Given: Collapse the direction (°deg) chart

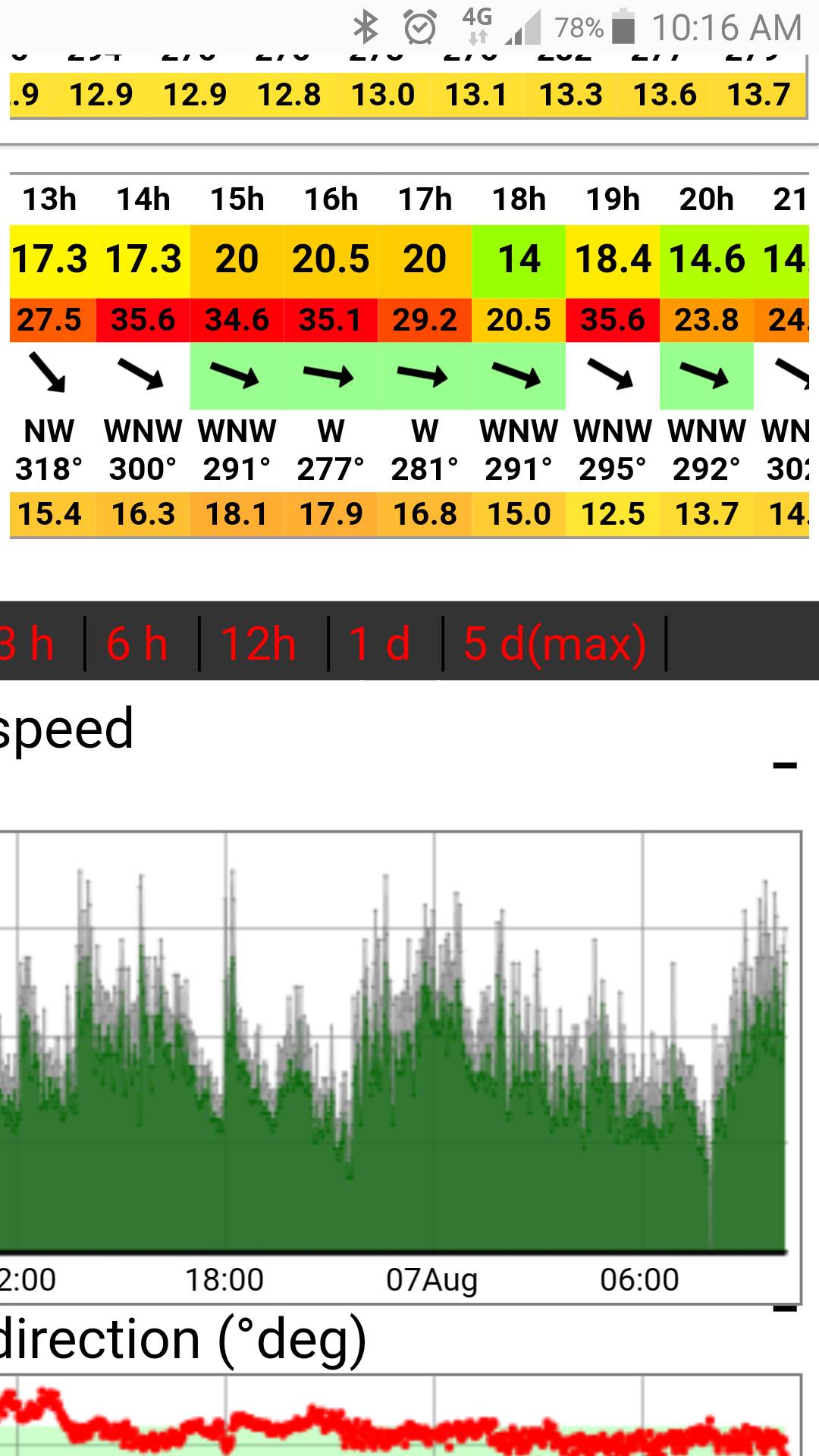Looking at the screenshot, I should tap(785, 1309).
